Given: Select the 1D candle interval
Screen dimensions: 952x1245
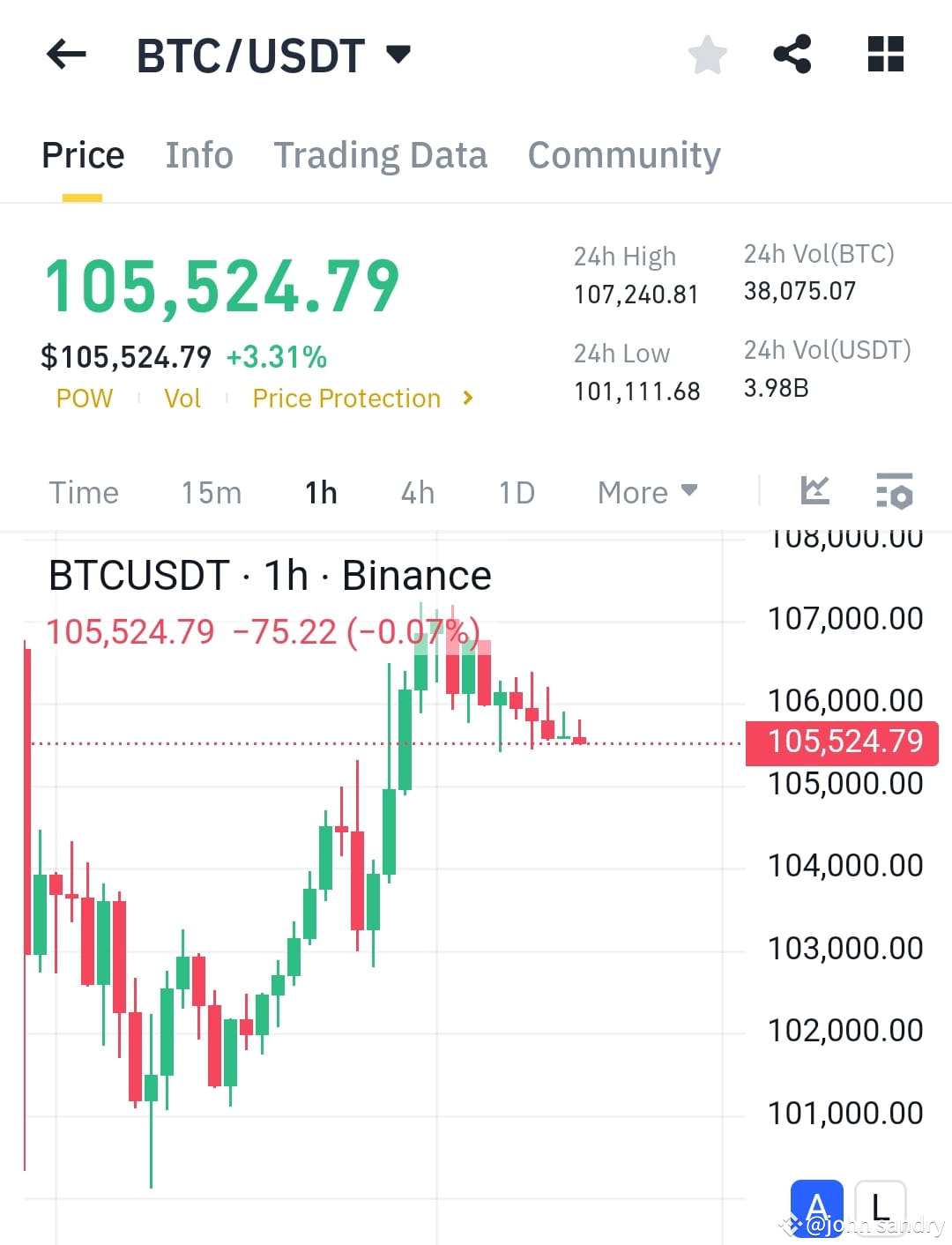Looking at the screenshot, I should (x=517, y=492).
